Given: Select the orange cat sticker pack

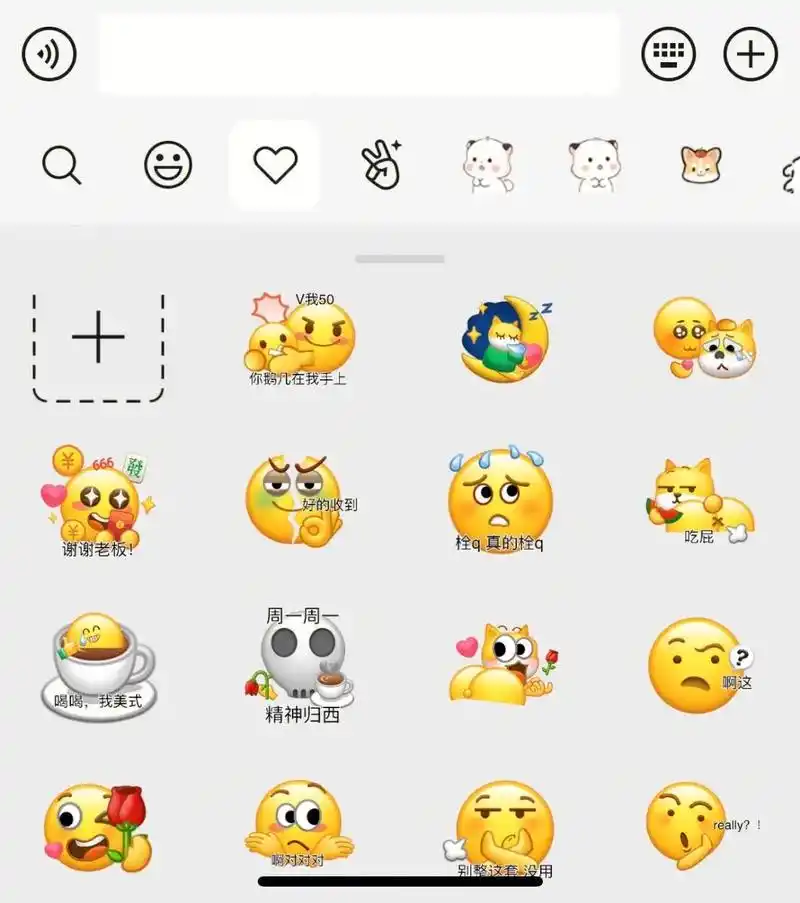Looking at the screenshot, I should coord(702,165).
